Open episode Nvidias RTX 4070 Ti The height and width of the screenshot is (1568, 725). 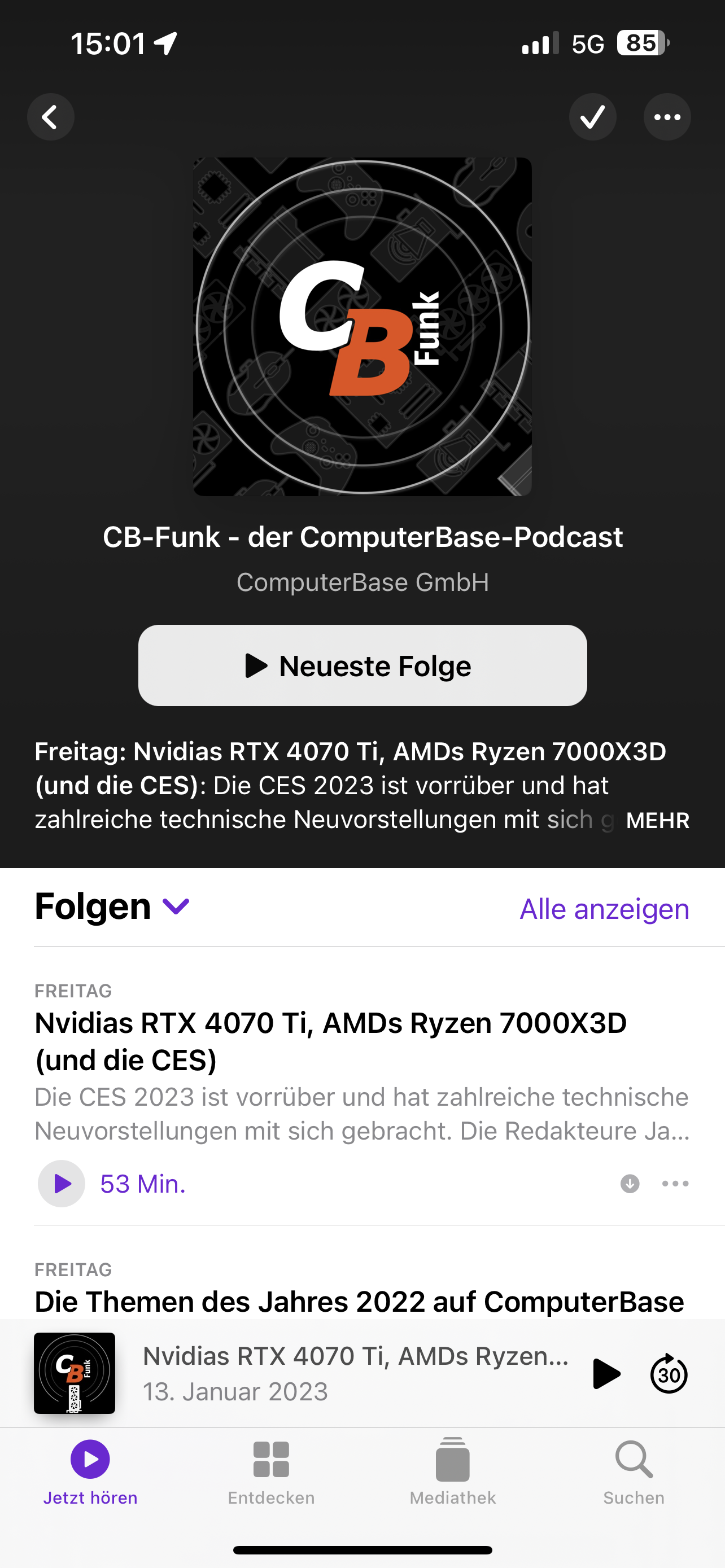coord(330,1041)
